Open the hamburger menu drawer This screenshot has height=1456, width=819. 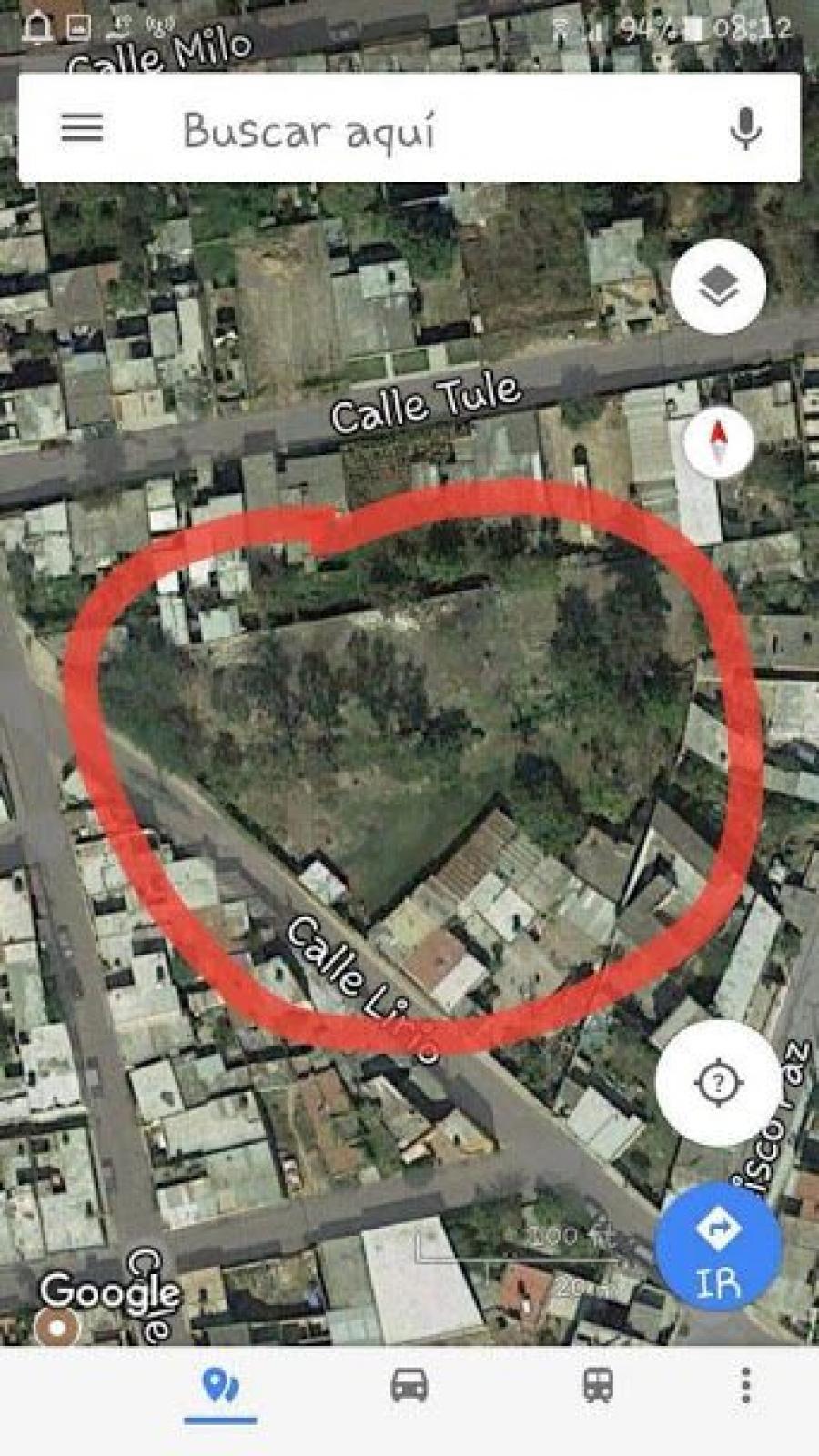[x=82, y=127]
